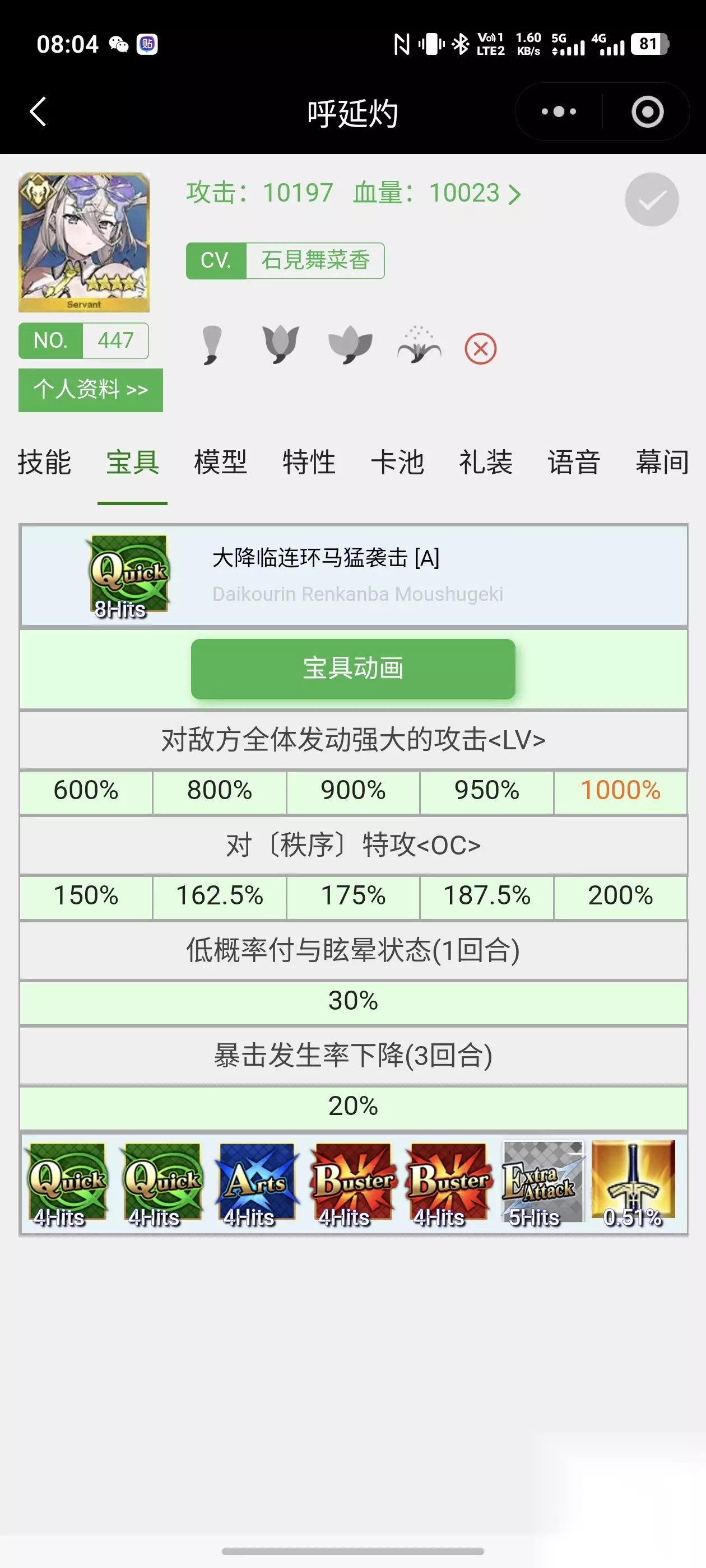Switch to the 卡池 tab
The height and width of the screenshot is (1568, 706).
tap(397, 462)
